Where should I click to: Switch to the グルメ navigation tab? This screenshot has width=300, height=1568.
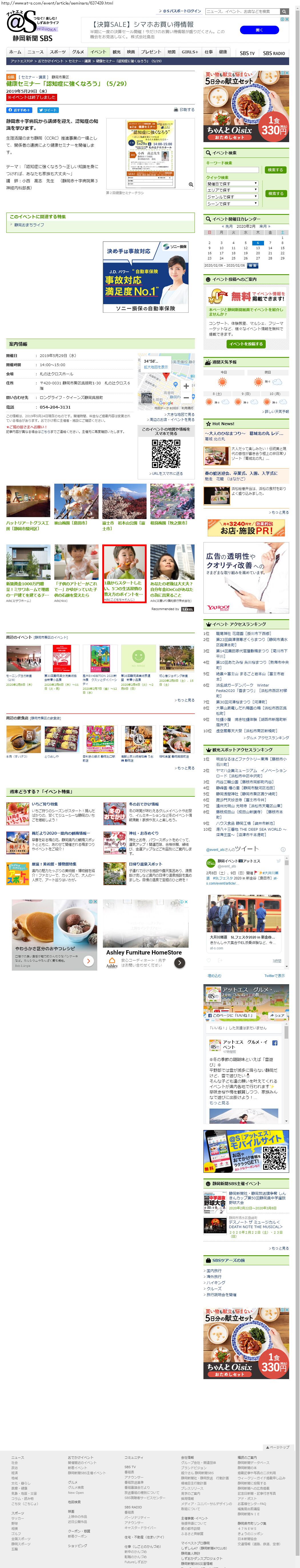(x=78, y=52)
